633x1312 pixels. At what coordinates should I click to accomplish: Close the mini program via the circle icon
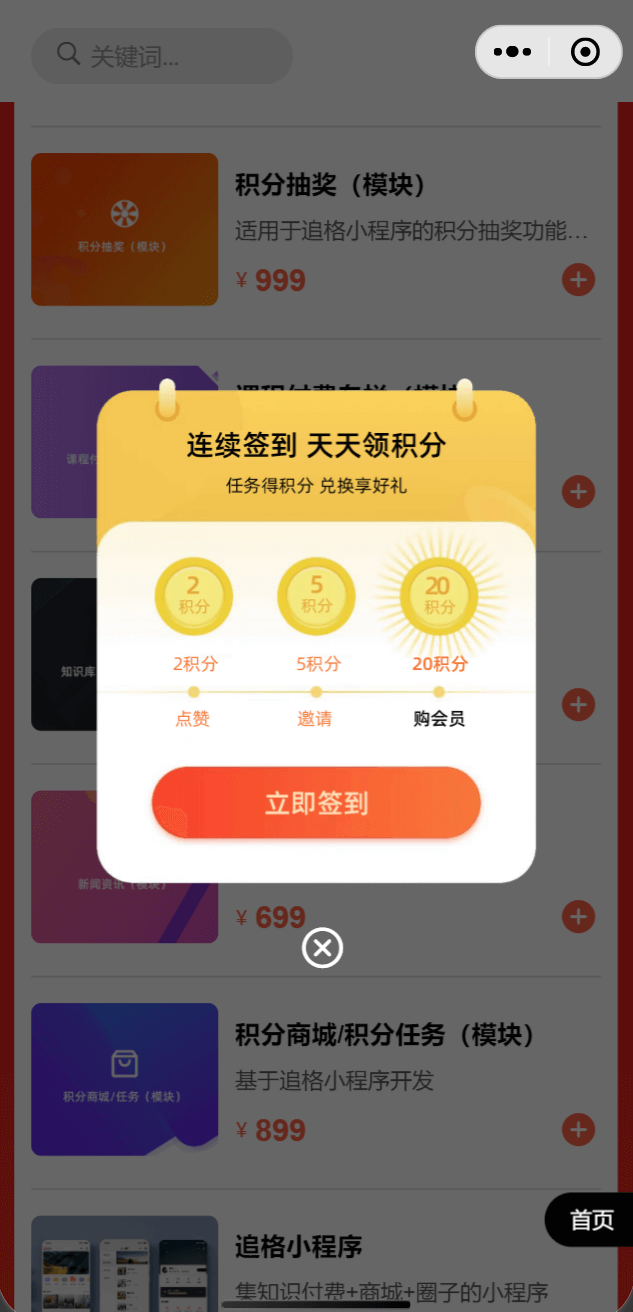(x=585, y=52)
